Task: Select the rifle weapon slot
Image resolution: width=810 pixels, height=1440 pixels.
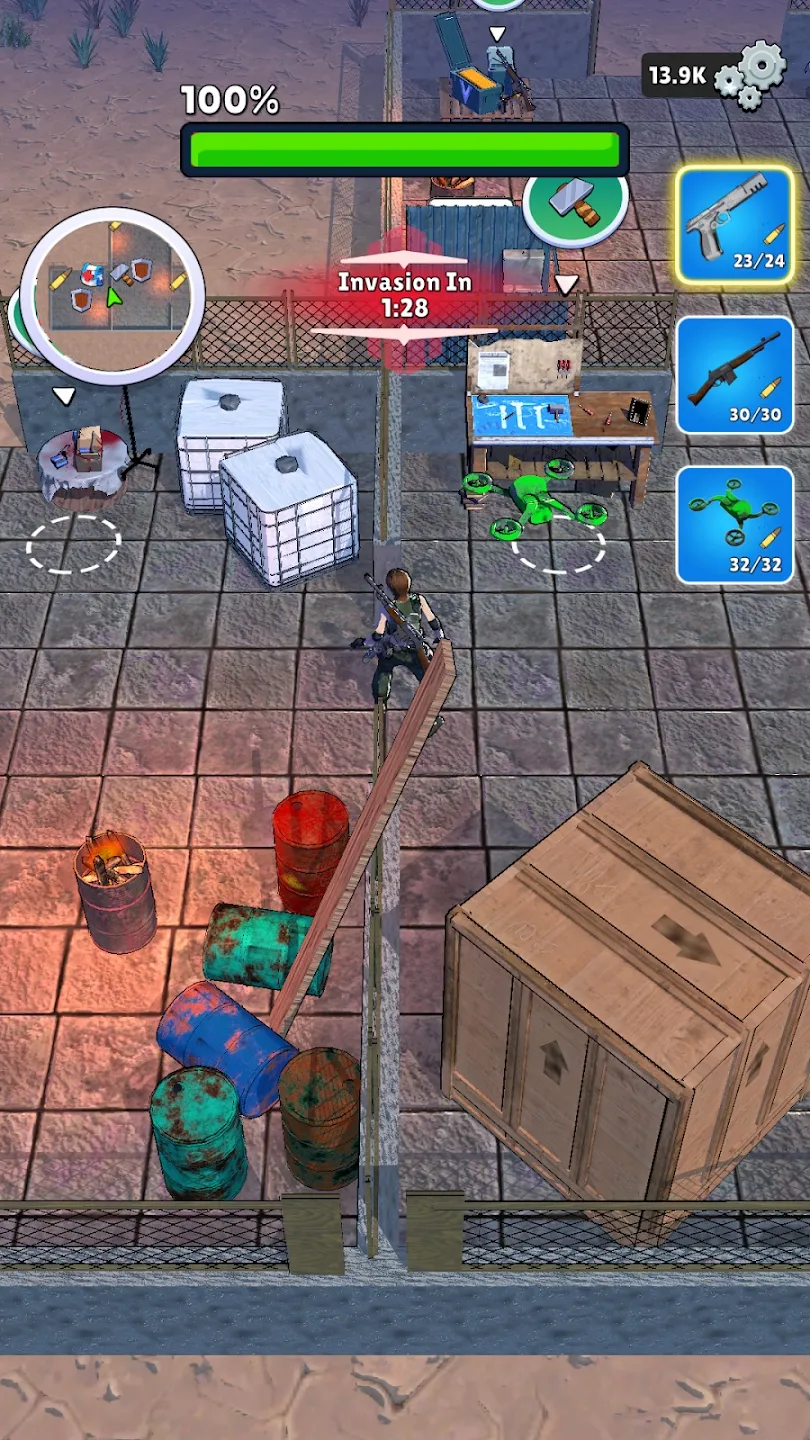Action: tap(735, 374)
